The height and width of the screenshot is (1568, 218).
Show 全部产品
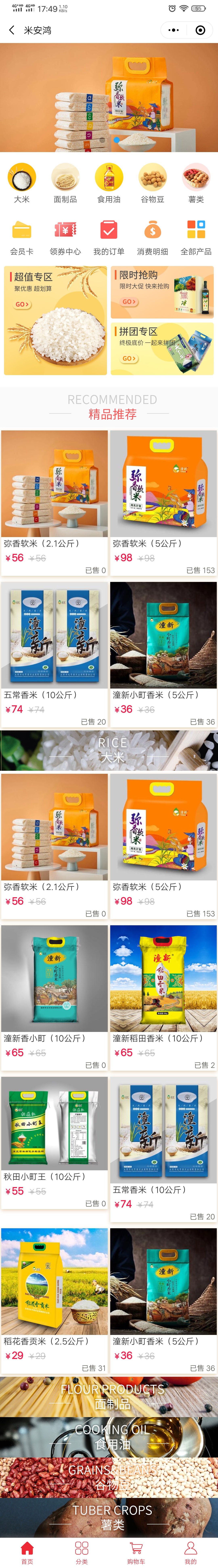(x=196, y=237)
